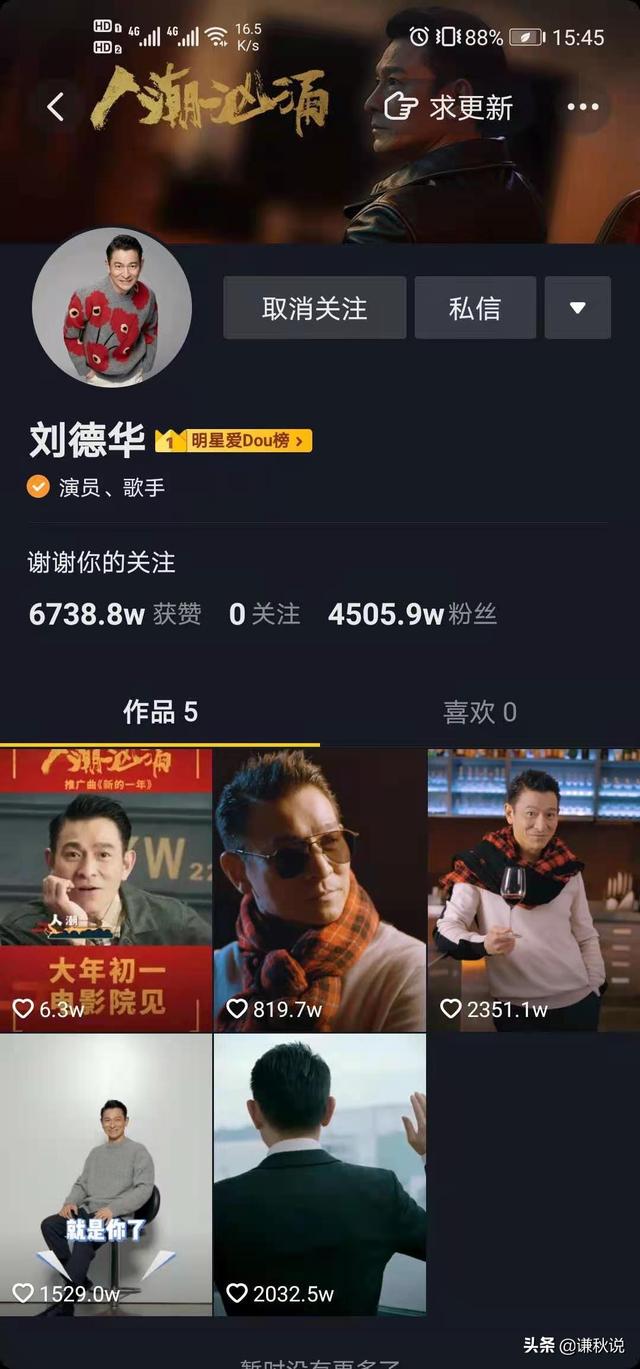Open the video with 2351.1w likes

click(534, 890)
